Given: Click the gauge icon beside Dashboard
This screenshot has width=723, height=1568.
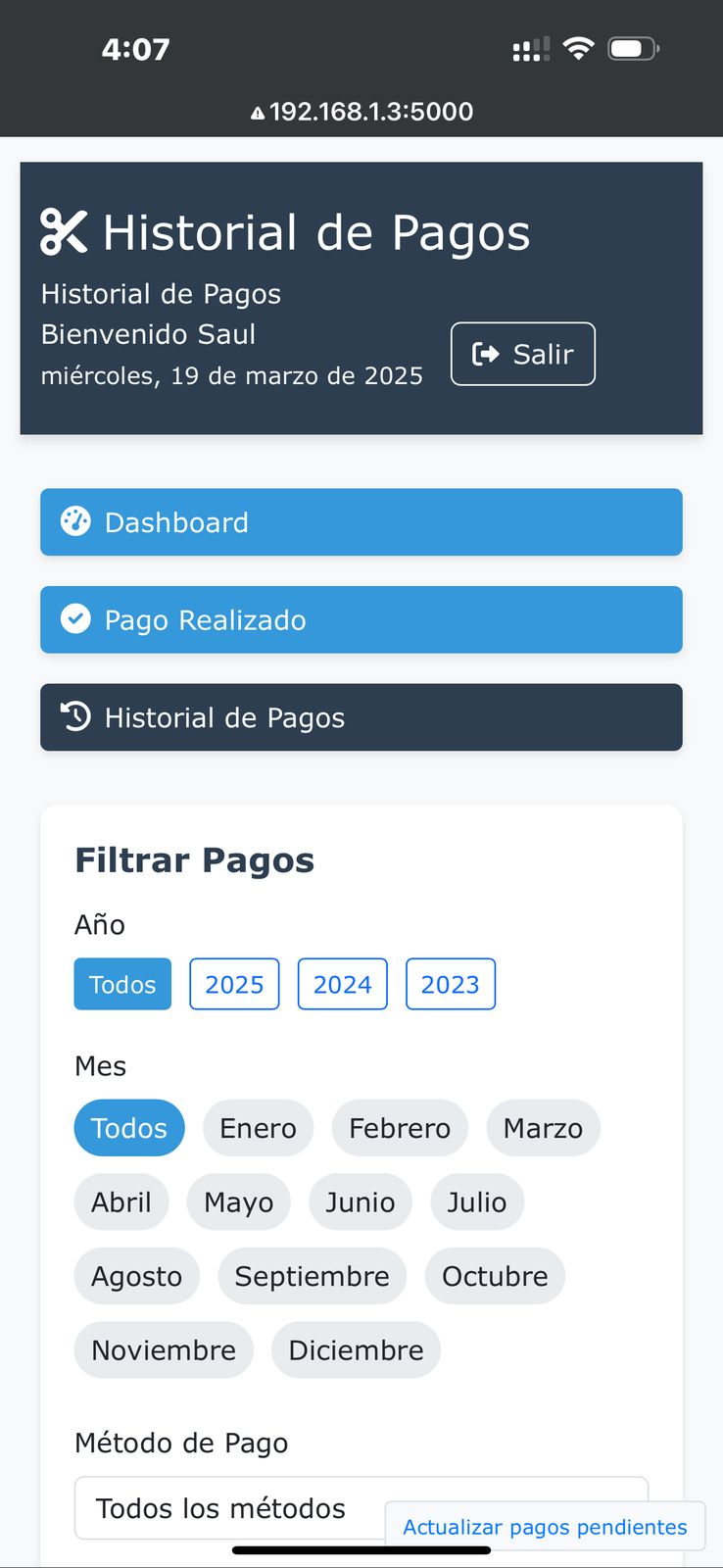Looking at the screenshot, I should pos(75,521).
